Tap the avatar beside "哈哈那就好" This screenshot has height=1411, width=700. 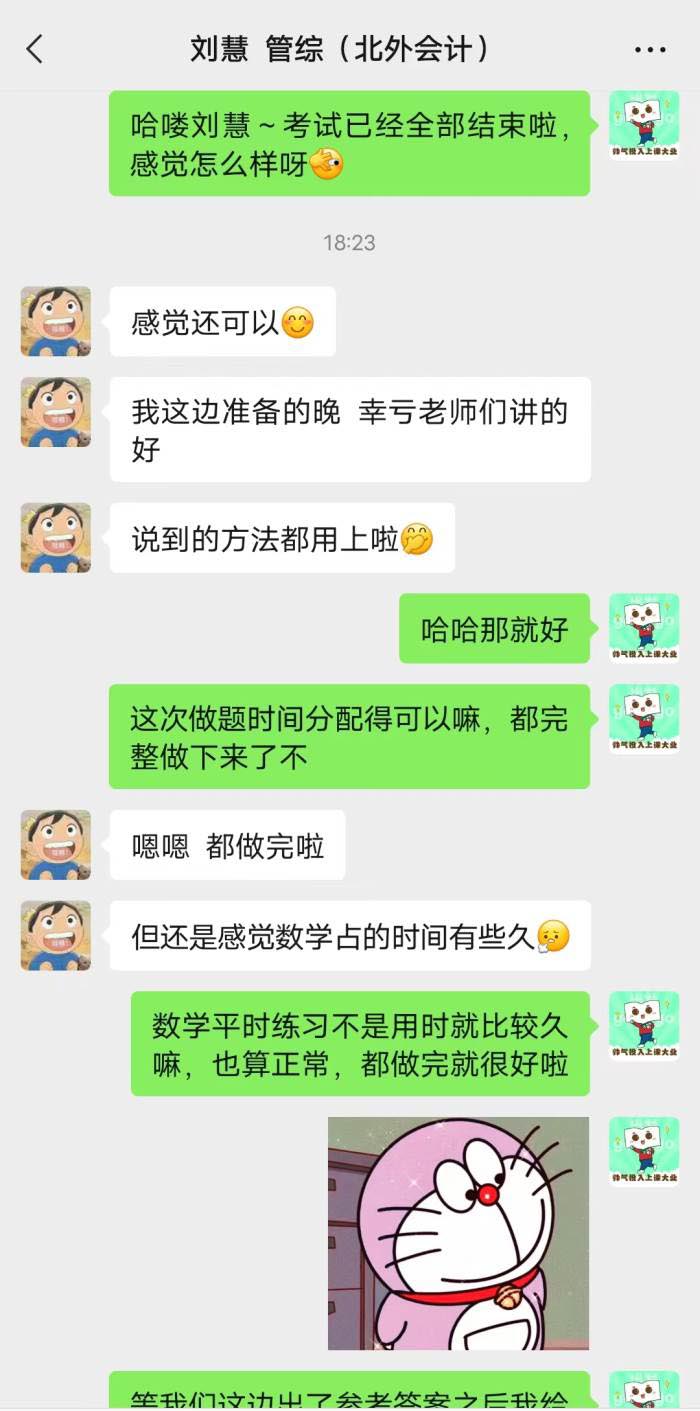pyautogui.click(x=644, y=629)
